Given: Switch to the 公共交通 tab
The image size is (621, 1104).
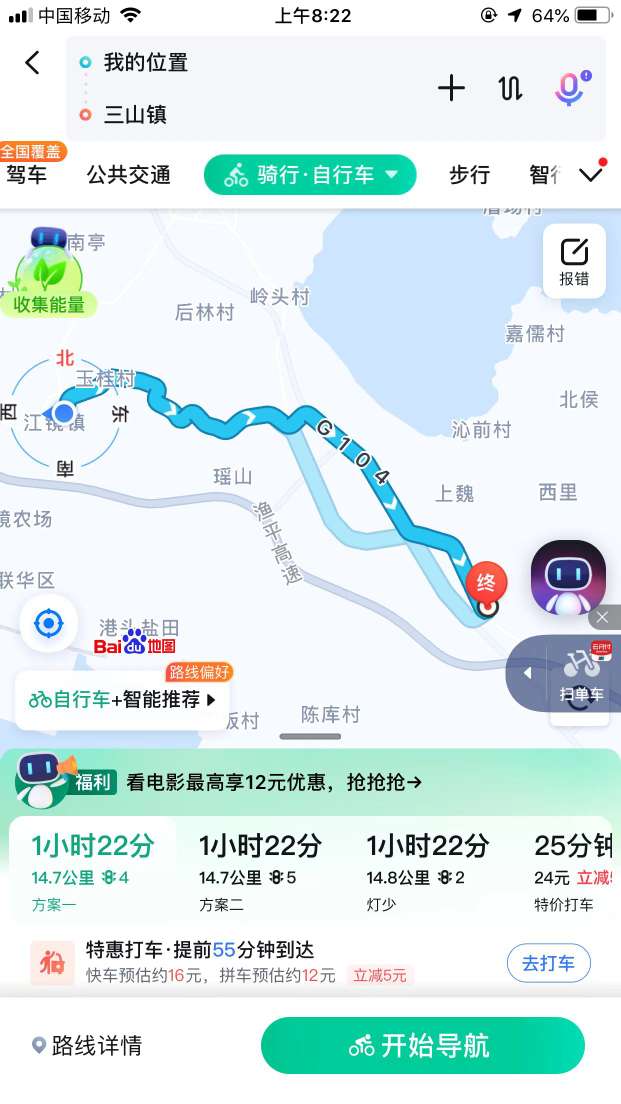Looking at the screenshot, I should pos(128,175).
